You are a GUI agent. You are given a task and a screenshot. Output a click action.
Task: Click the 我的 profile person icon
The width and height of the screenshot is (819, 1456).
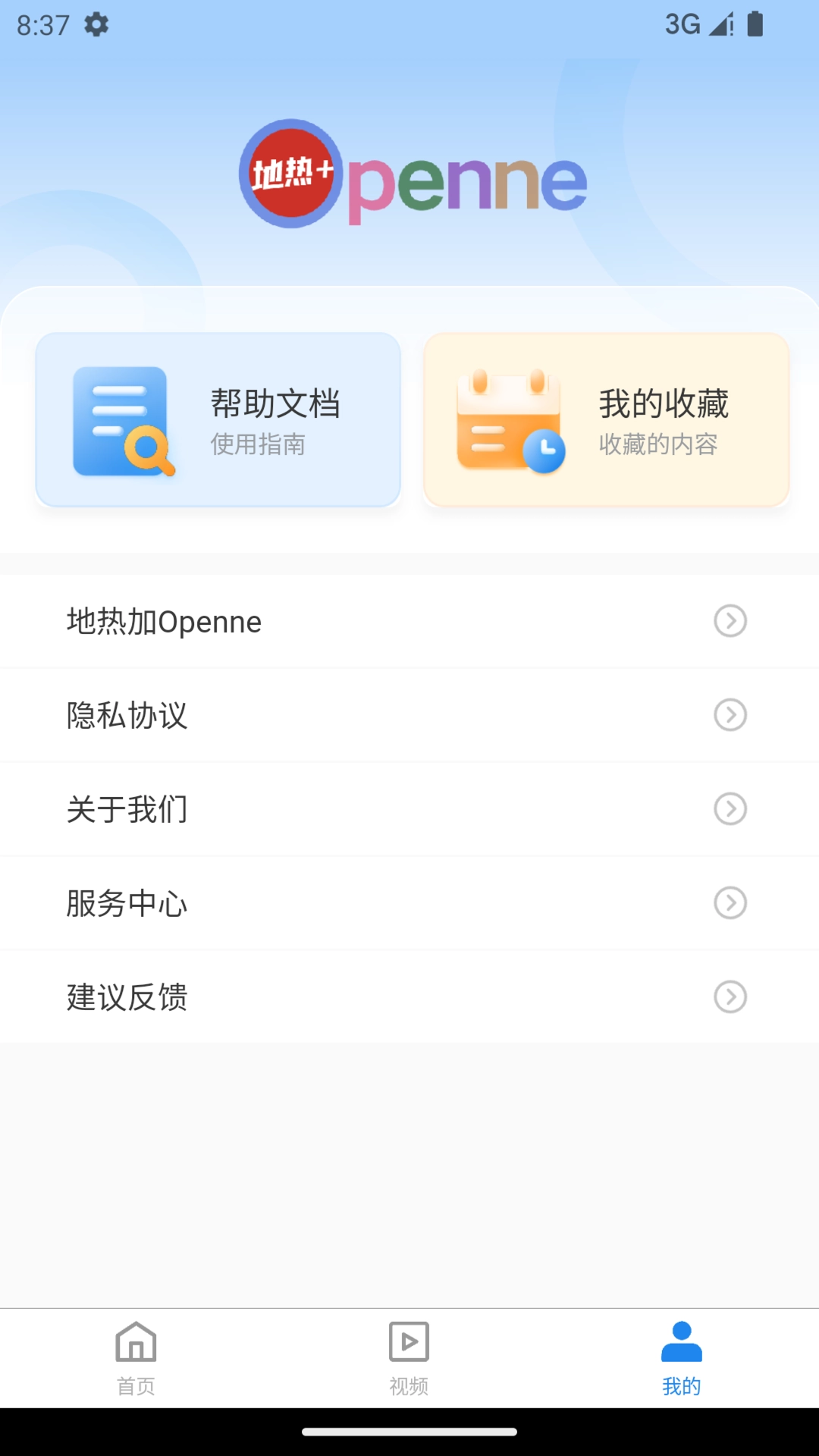tap(682, 1341)
